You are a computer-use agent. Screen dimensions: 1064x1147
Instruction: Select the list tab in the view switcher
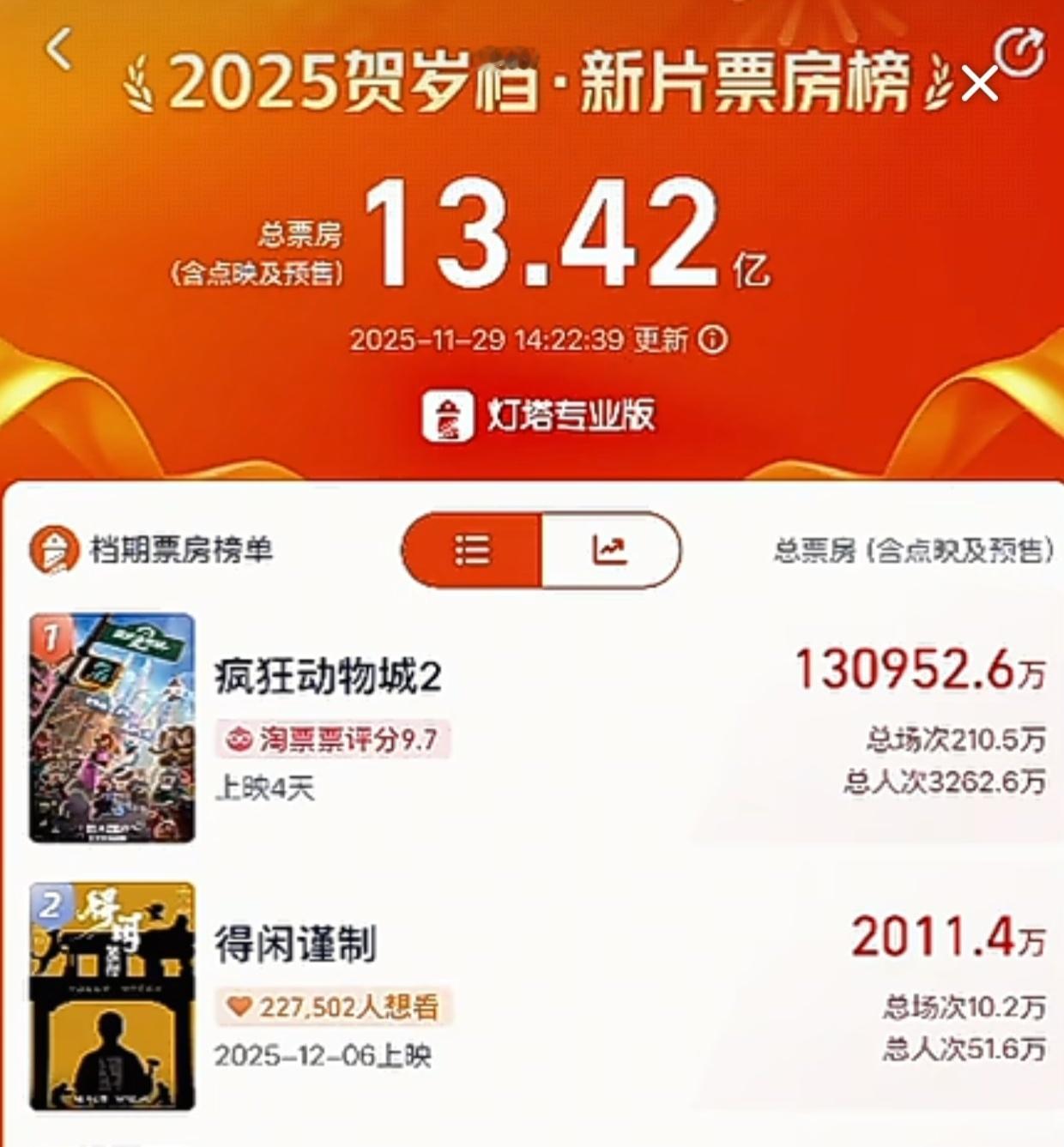474,552
